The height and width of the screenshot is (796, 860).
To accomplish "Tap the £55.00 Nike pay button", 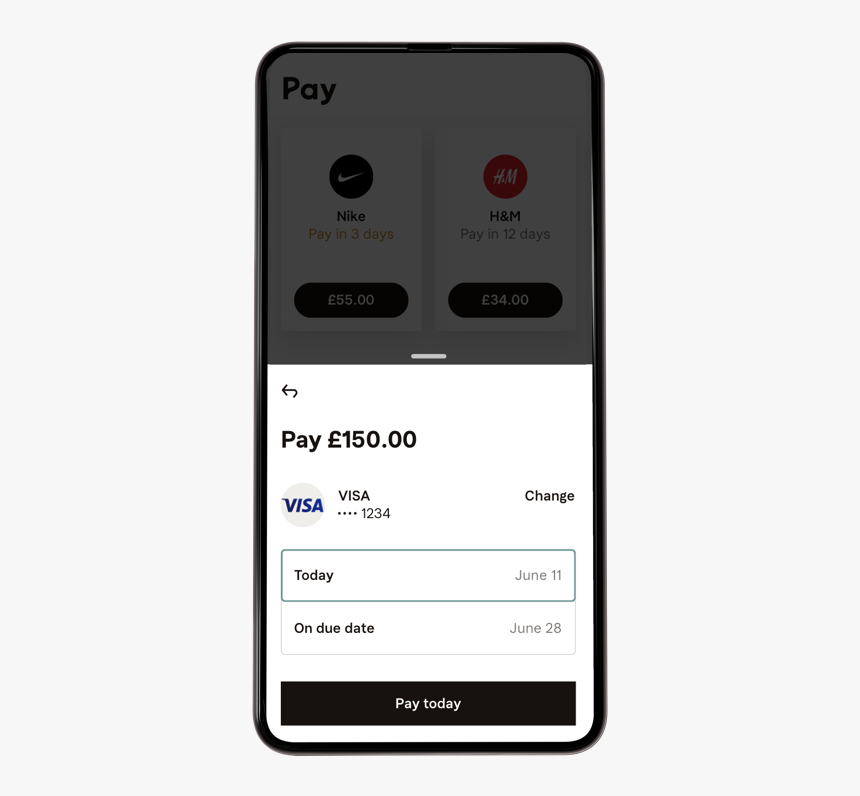I will point(351,300).
